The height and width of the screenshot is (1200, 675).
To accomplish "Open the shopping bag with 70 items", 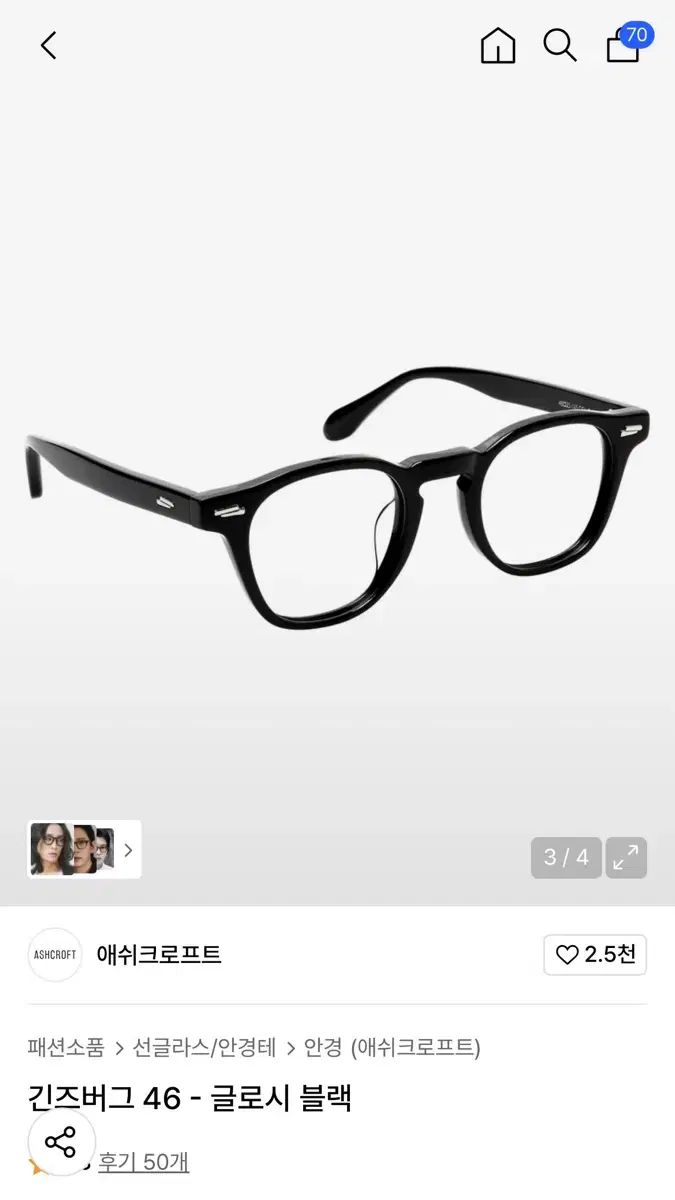I will click(624, 45).
